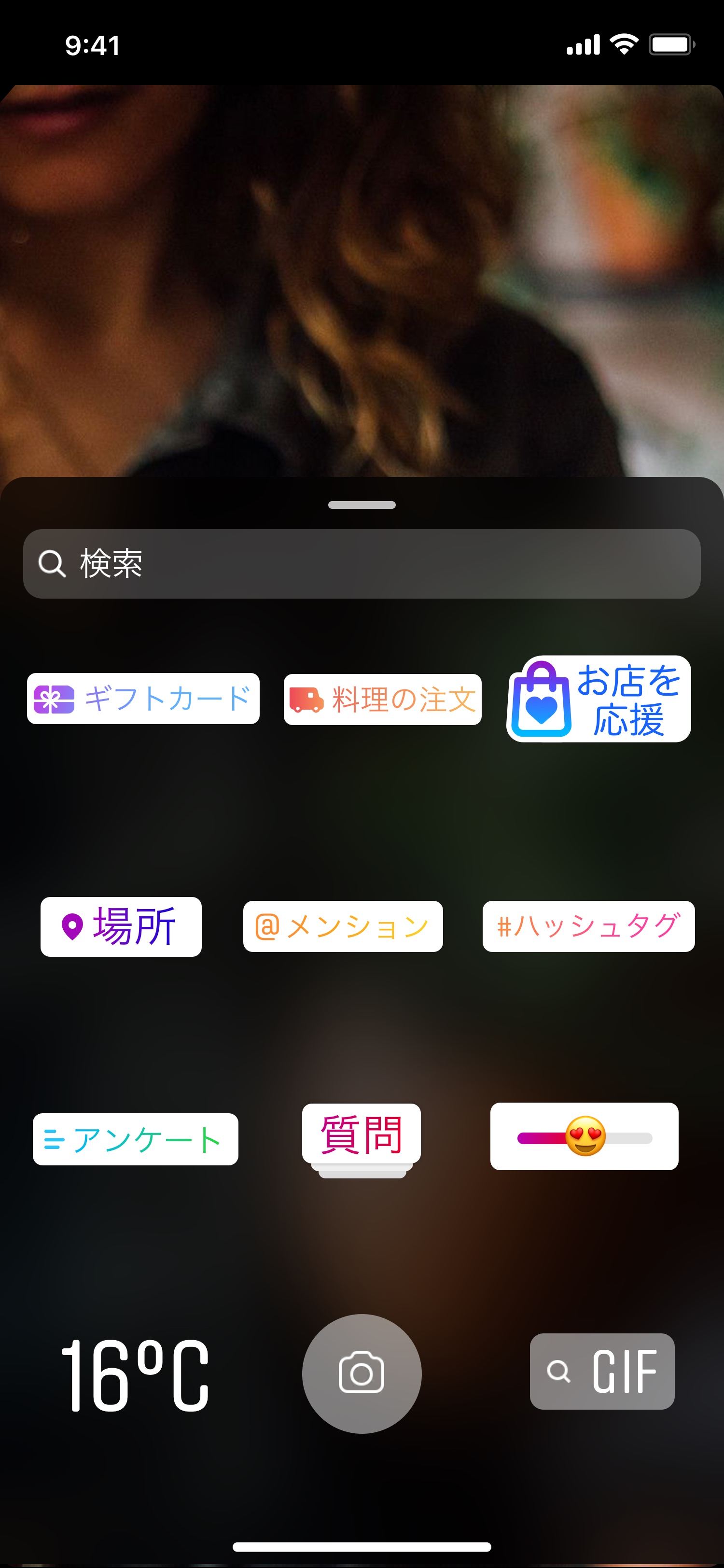Add the 質問 question sticker
Image resolution: width=724 pixels, height=1568 pixels.
pos(362,1136)
